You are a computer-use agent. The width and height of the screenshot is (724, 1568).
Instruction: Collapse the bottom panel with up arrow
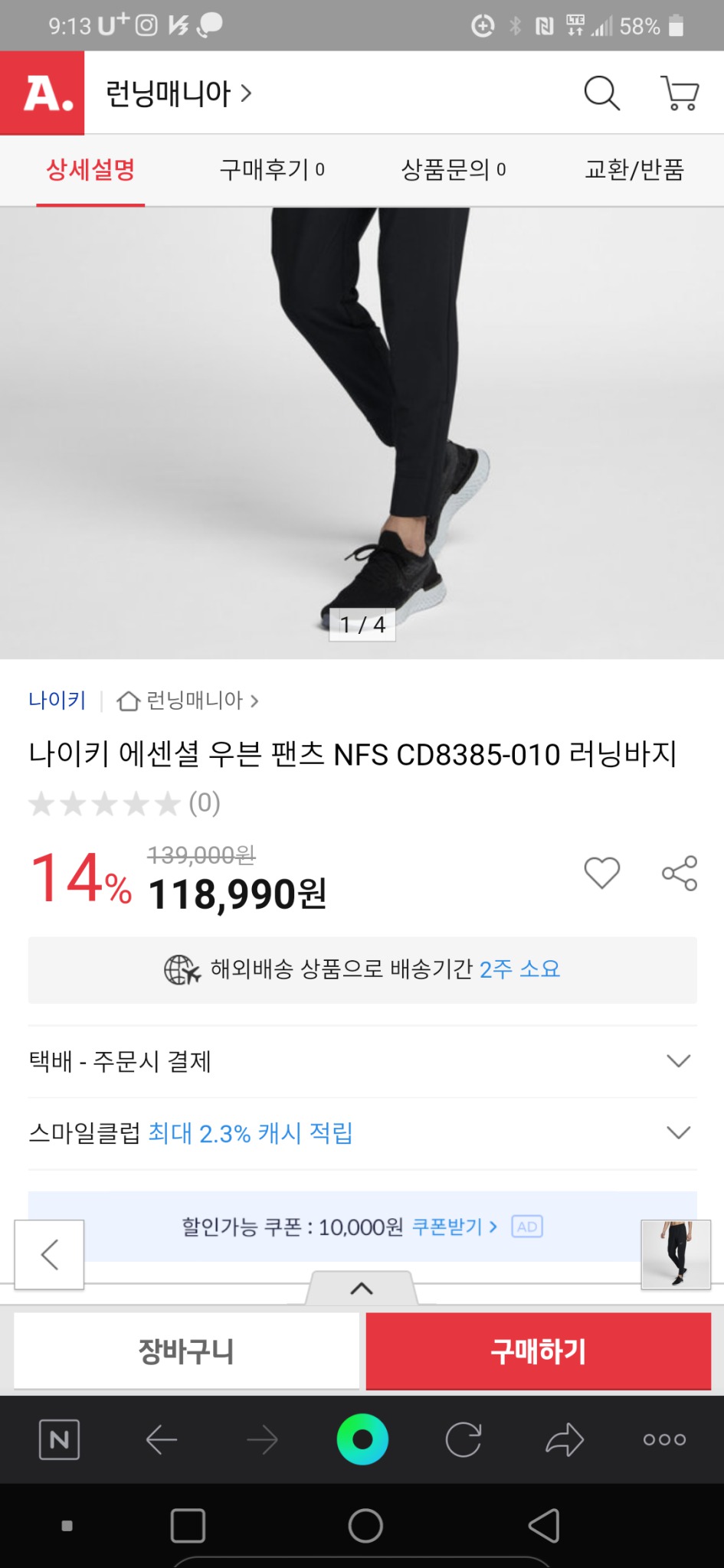(x=362, y=1287)
